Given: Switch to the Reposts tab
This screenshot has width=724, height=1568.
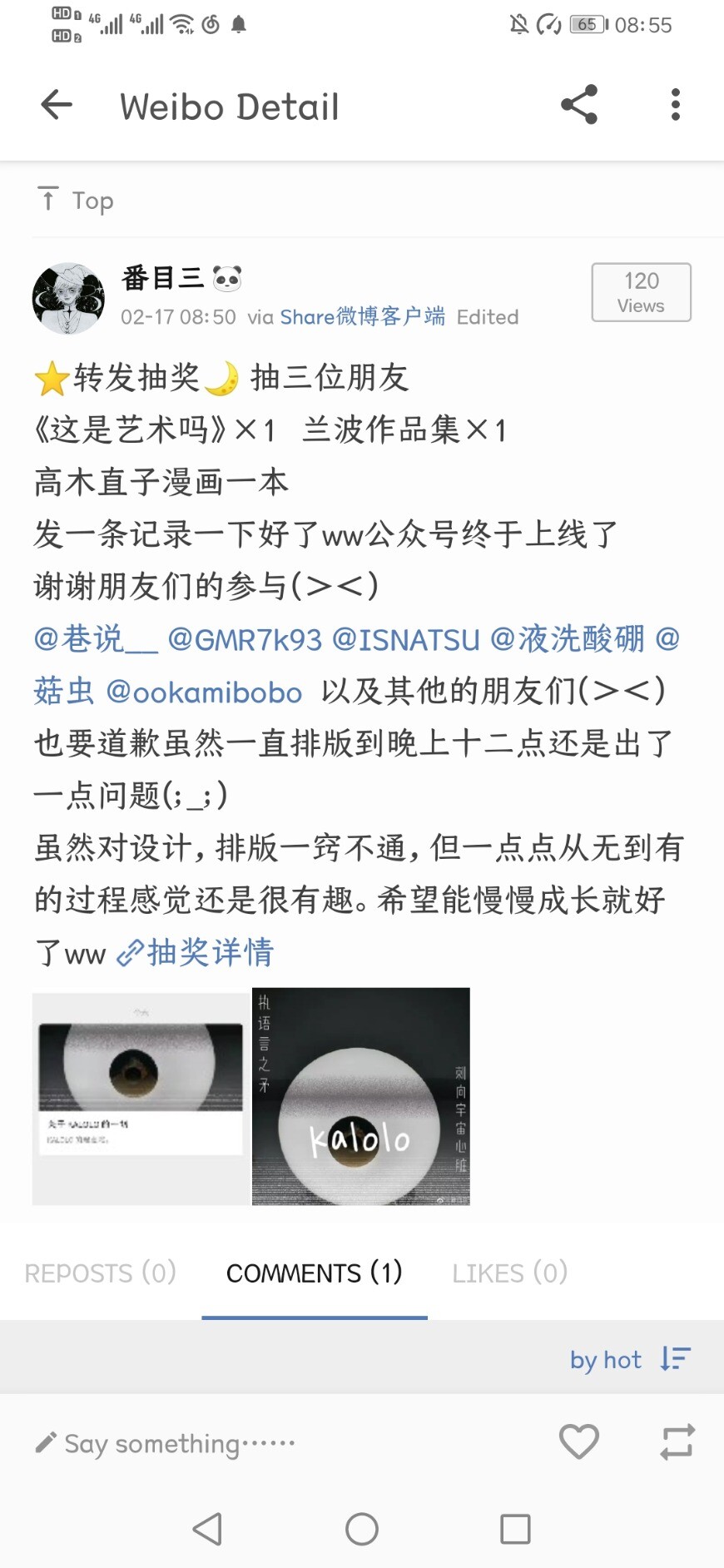Looking at the screenshot, I should coord(100,1273).
